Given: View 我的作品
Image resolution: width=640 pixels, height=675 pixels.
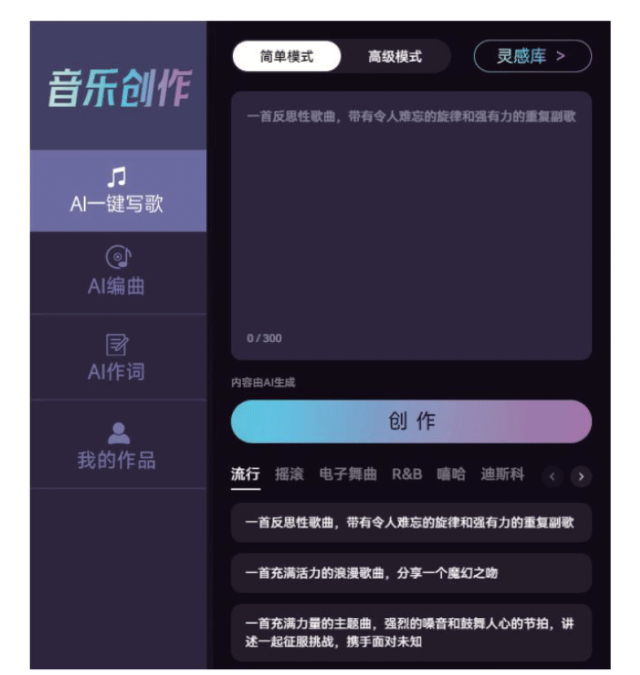Looking at the screenshot, I should click(117, 446).
